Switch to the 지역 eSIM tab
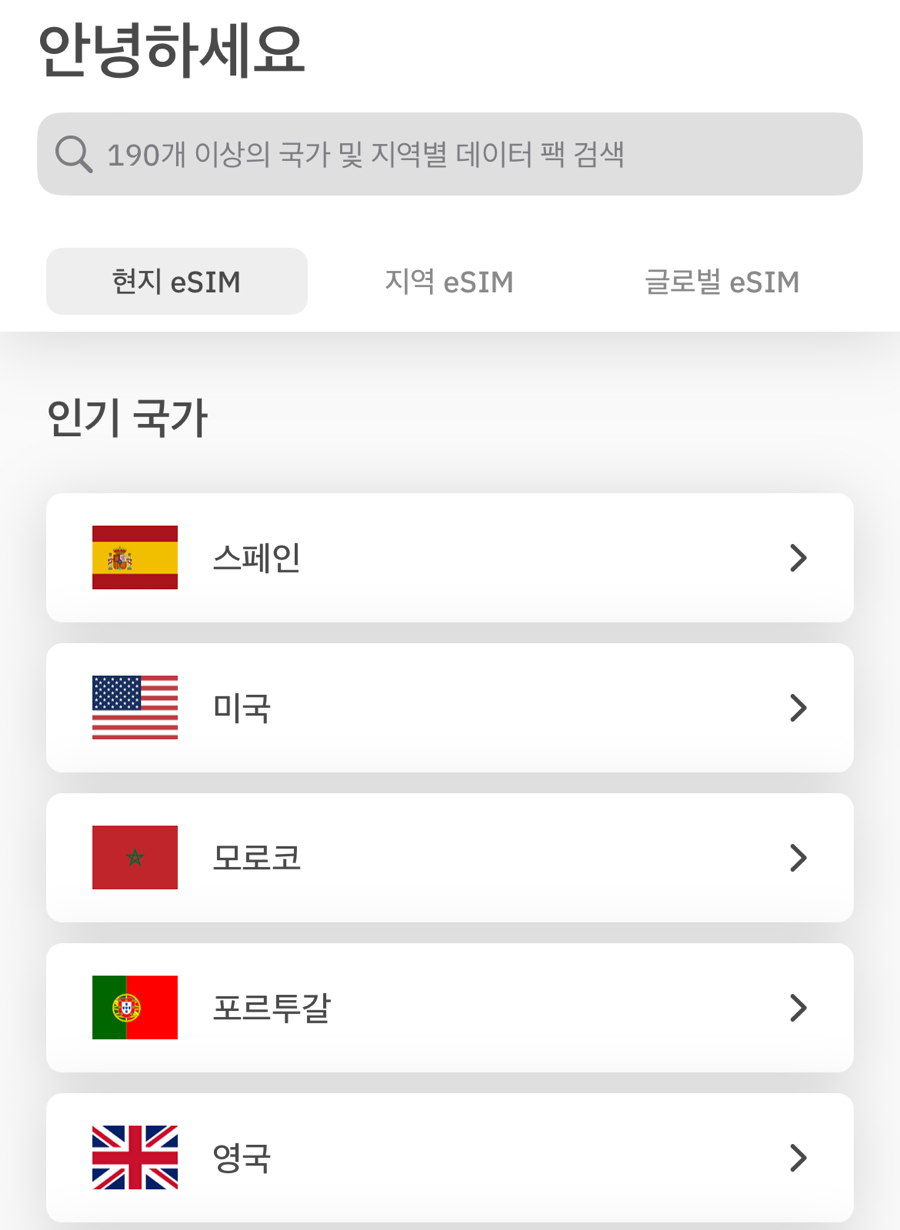900x1230 pixels. 449,282
